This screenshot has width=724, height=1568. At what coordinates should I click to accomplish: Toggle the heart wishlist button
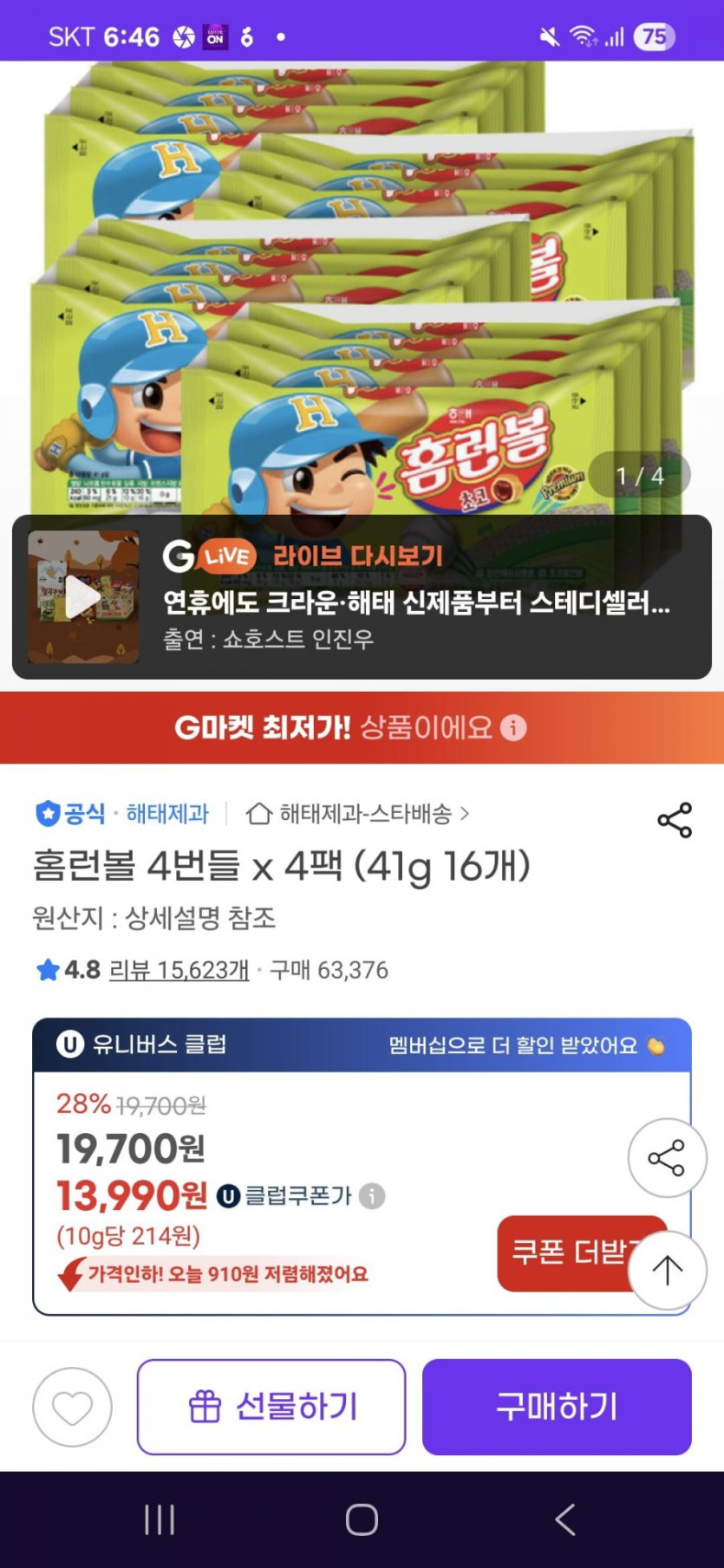click(72, 1407)
